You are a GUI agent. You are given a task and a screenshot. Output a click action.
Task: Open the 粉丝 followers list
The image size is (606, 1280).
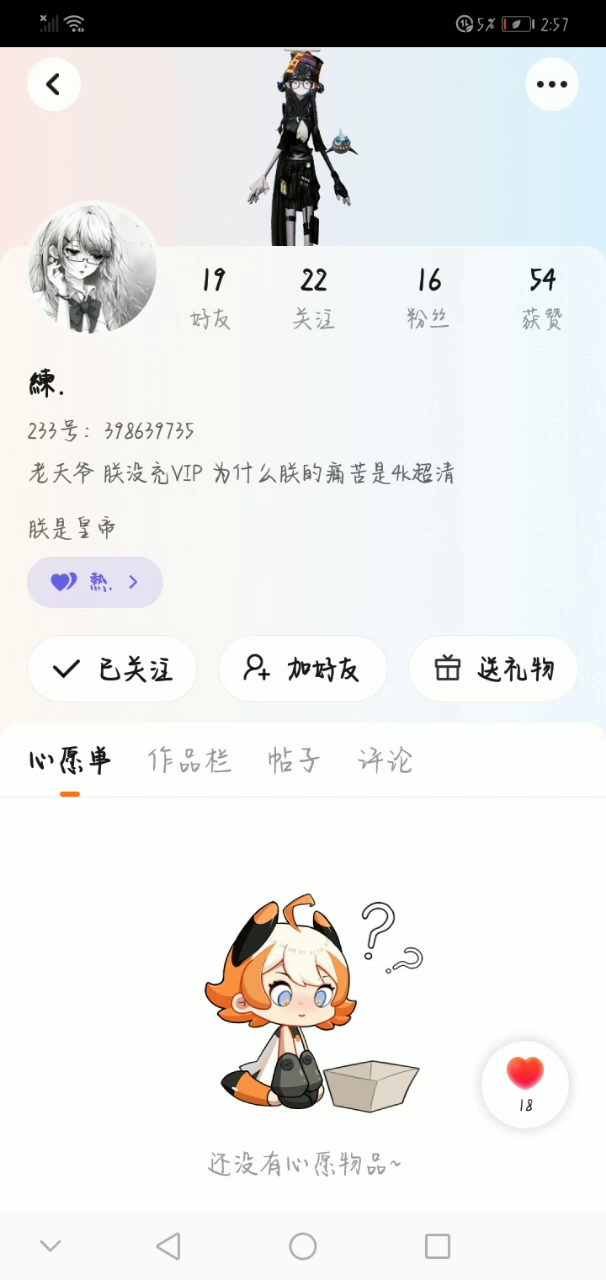[428, 298]
